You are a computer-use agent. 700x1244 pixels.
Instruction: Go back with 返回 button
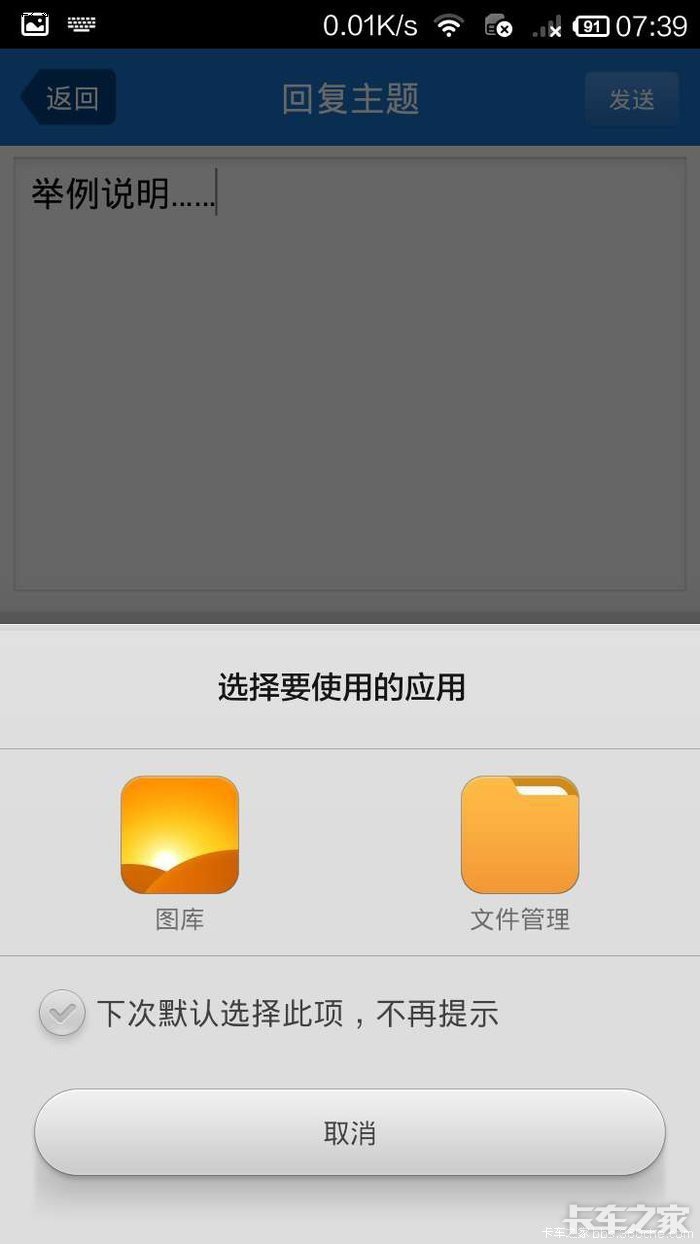coord(70,98)
